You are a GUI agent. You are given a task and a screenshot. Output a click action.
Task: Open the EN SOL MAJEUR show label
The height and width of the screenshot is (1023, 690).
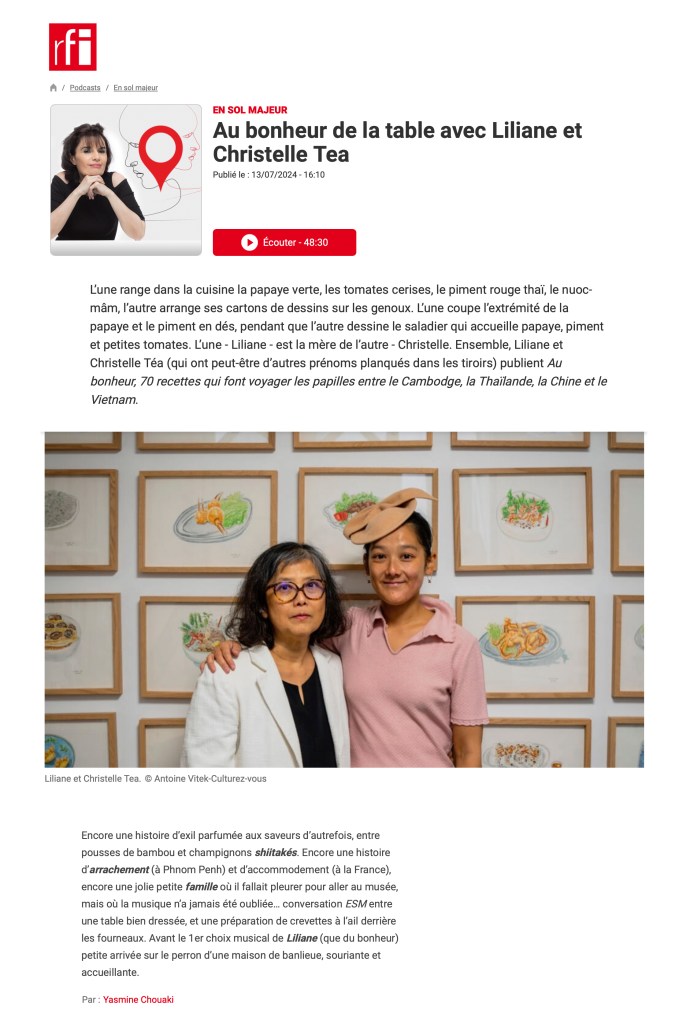tap(250, 110)
